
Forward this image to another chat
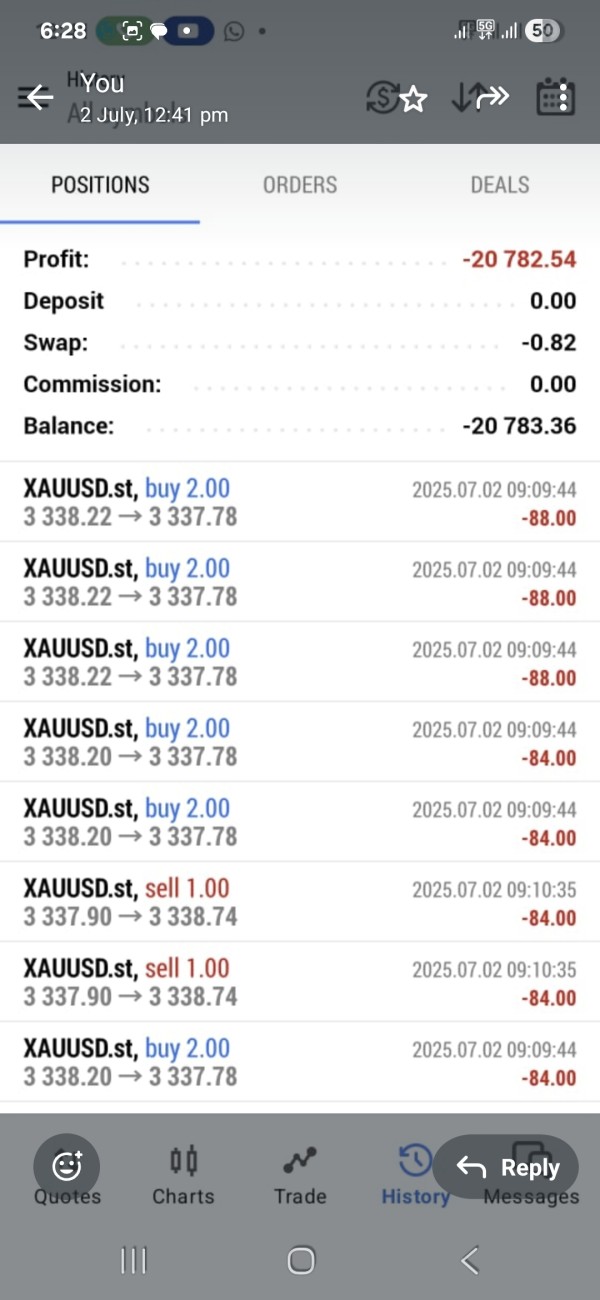coord(493,97)
